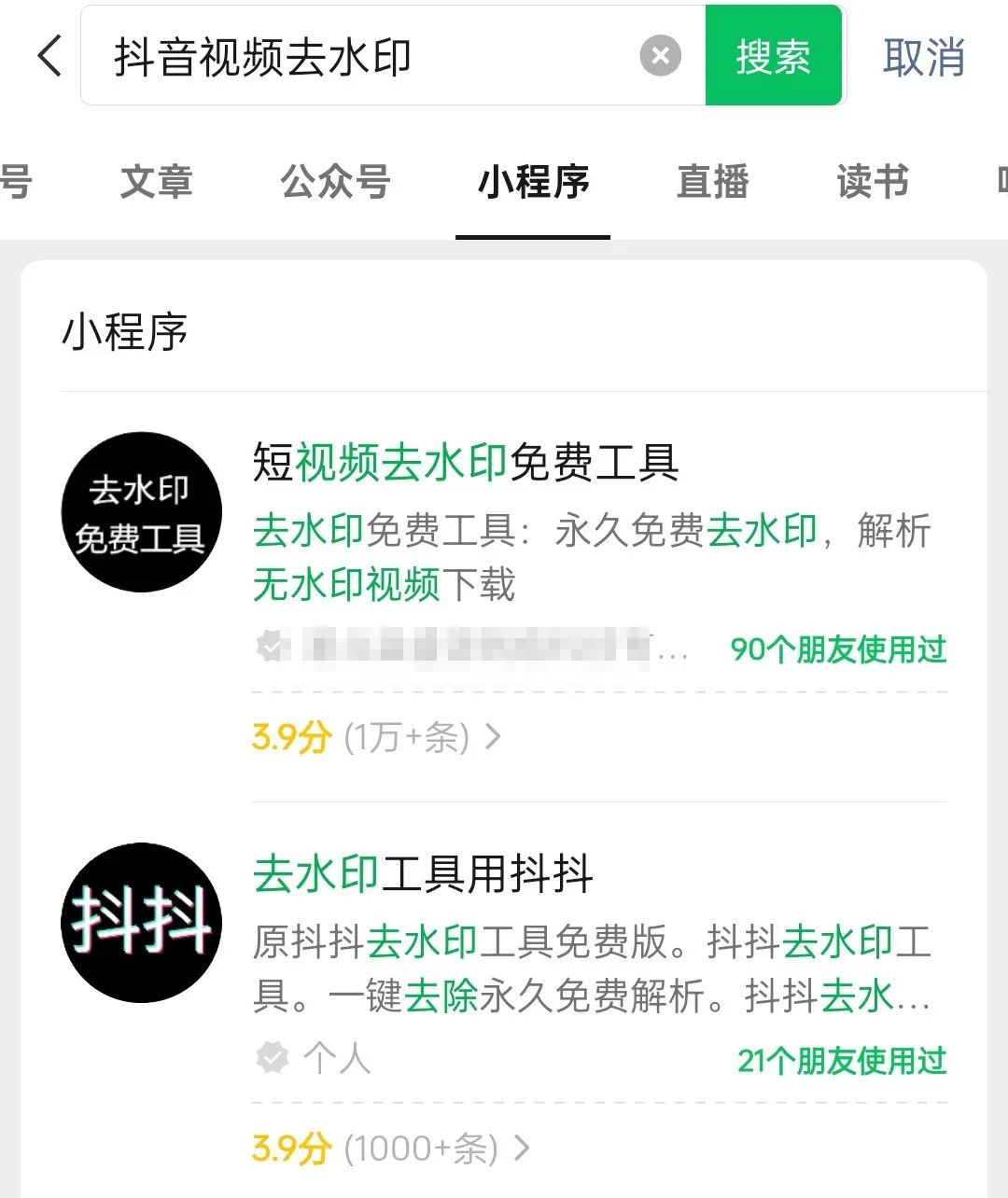Open the 去水印工具用抖抖 mini program
The image size is (1008, 1198).
tap(423, 874)
